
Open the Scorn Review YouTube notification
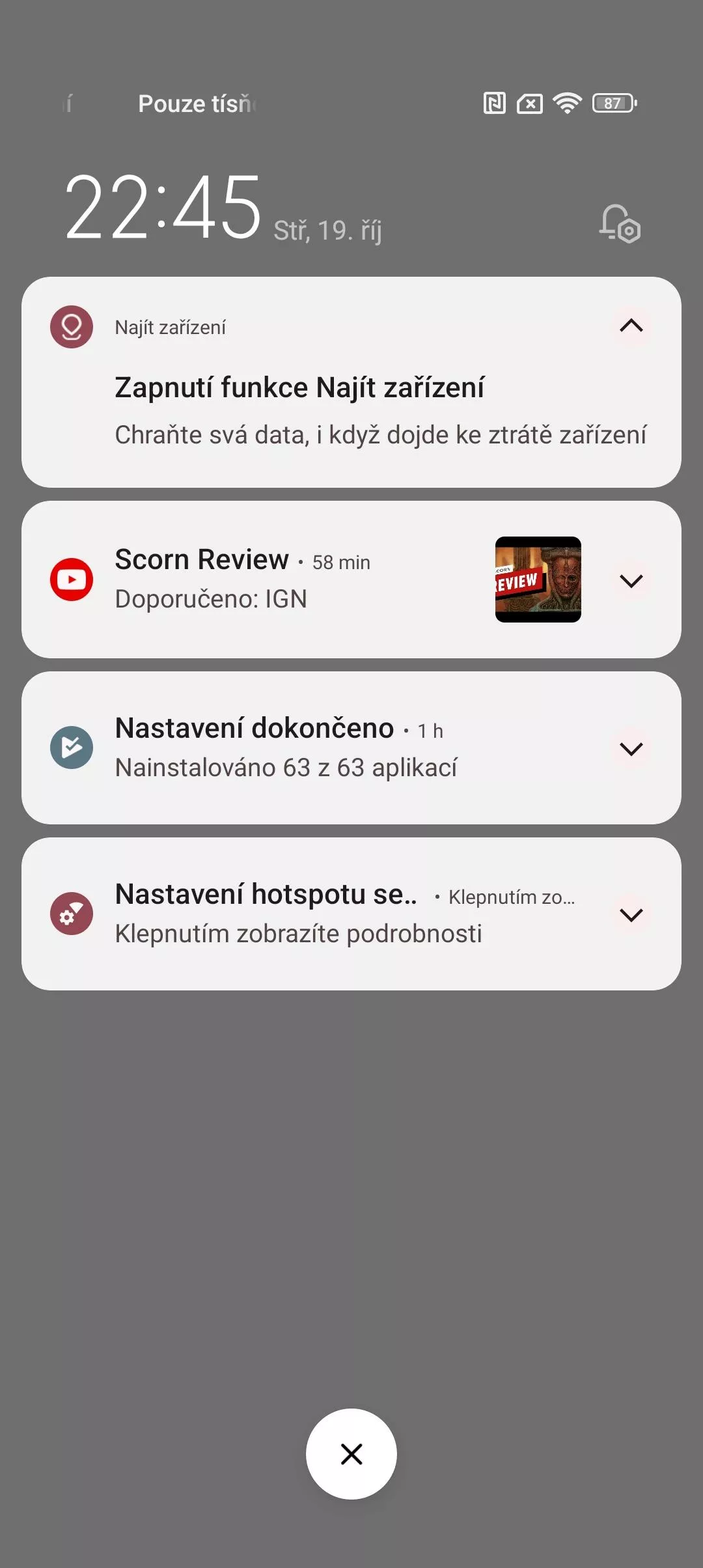[x=351, y=580]
